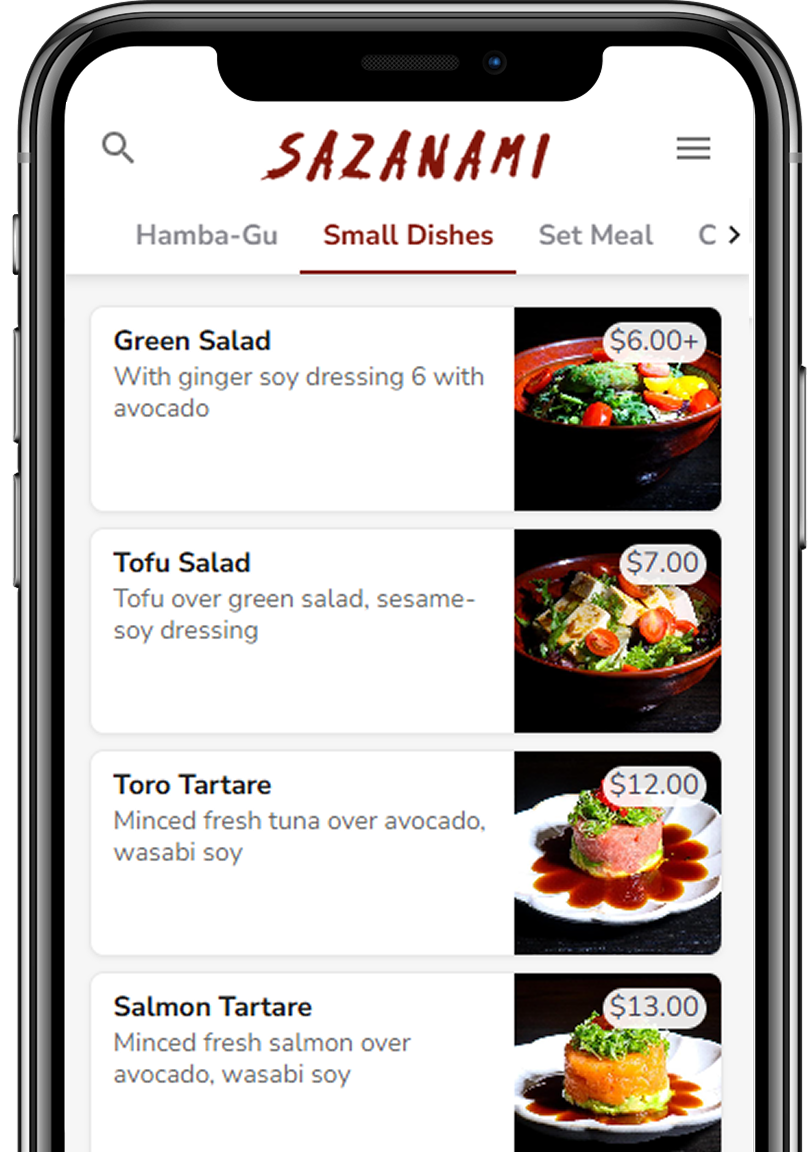Screen dimensions: 812x1152
Task: Switch to the Hamba-Gu tab
Action: (x=206, y=236)
